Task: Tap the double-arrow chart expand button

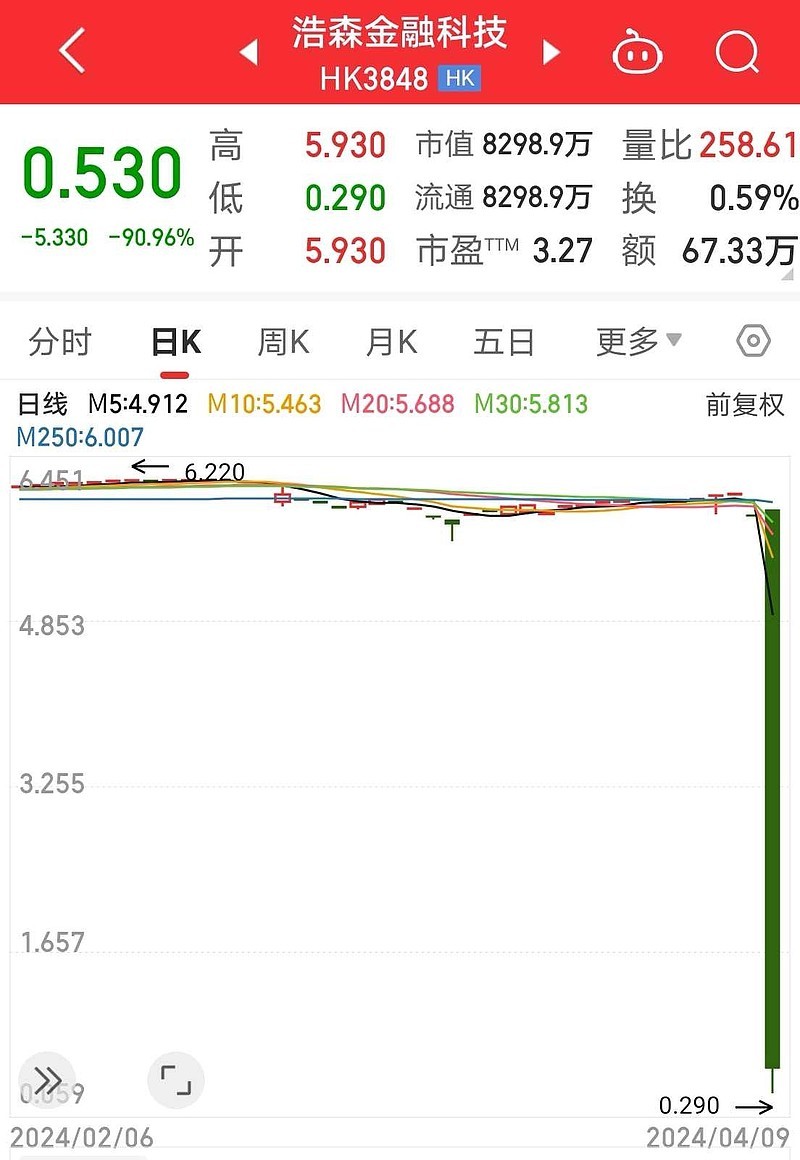Action: [47, 1080]
